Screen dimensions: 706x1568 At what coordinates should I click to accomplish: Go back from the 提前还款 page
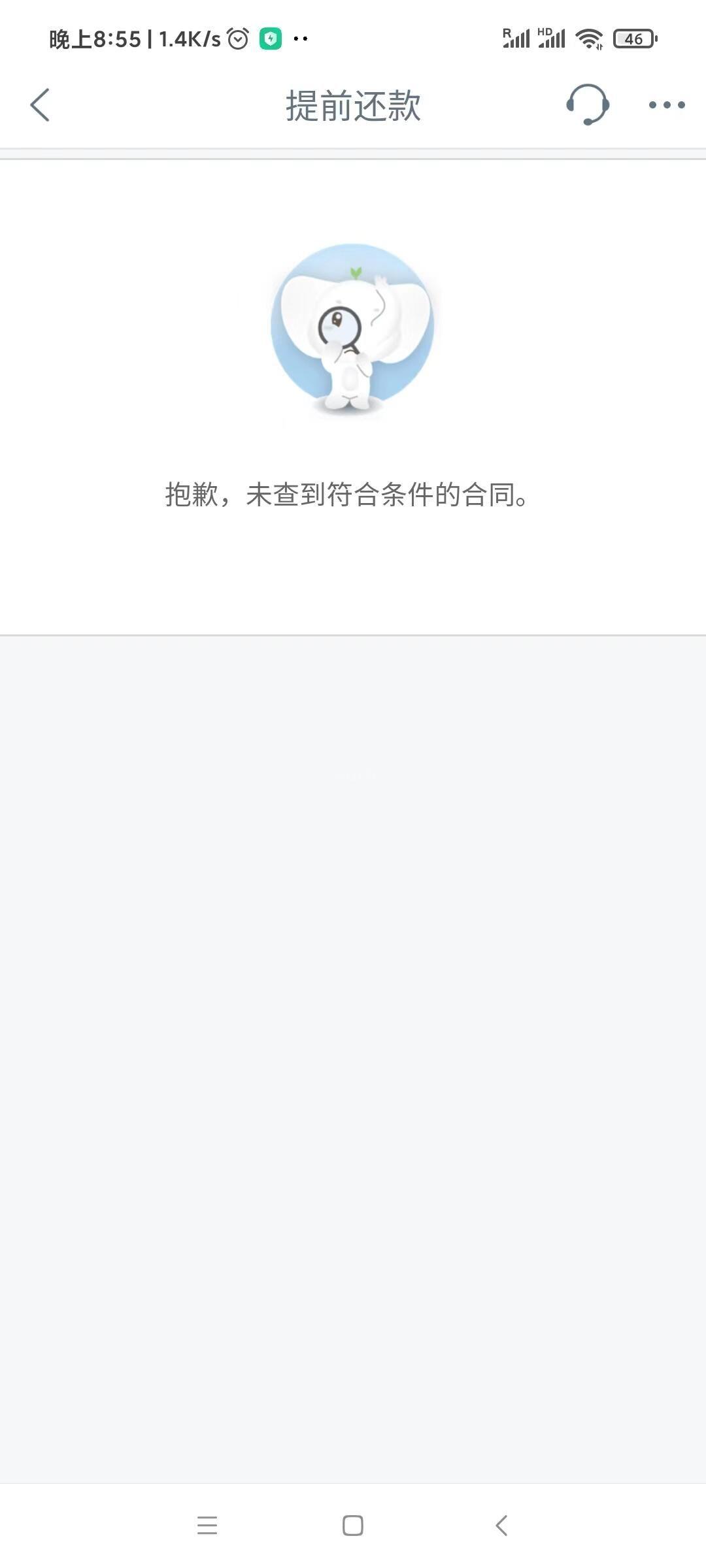pos(40,105)
